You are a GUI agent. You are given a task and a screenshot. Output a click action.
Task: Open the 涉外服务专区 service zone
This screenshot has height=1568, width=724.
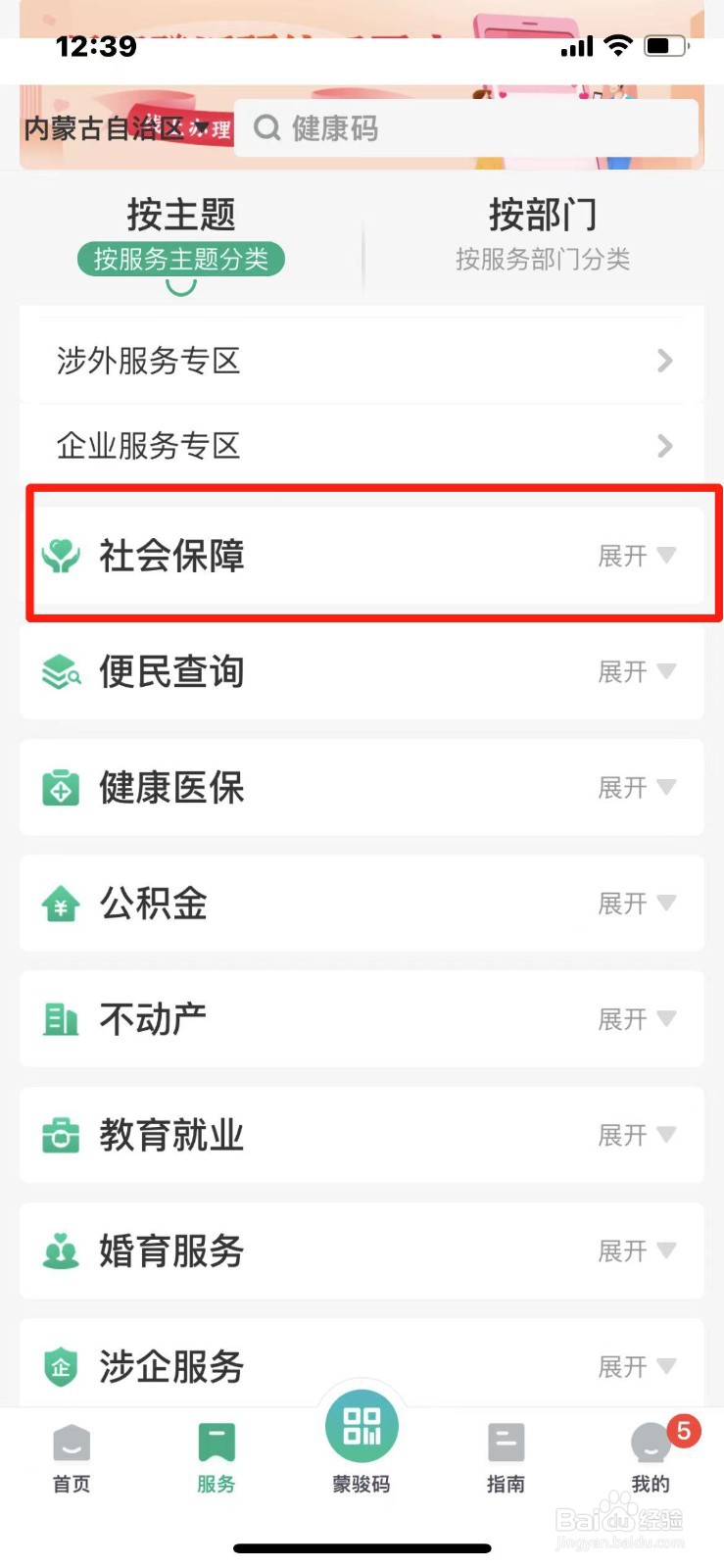point(361,361)
